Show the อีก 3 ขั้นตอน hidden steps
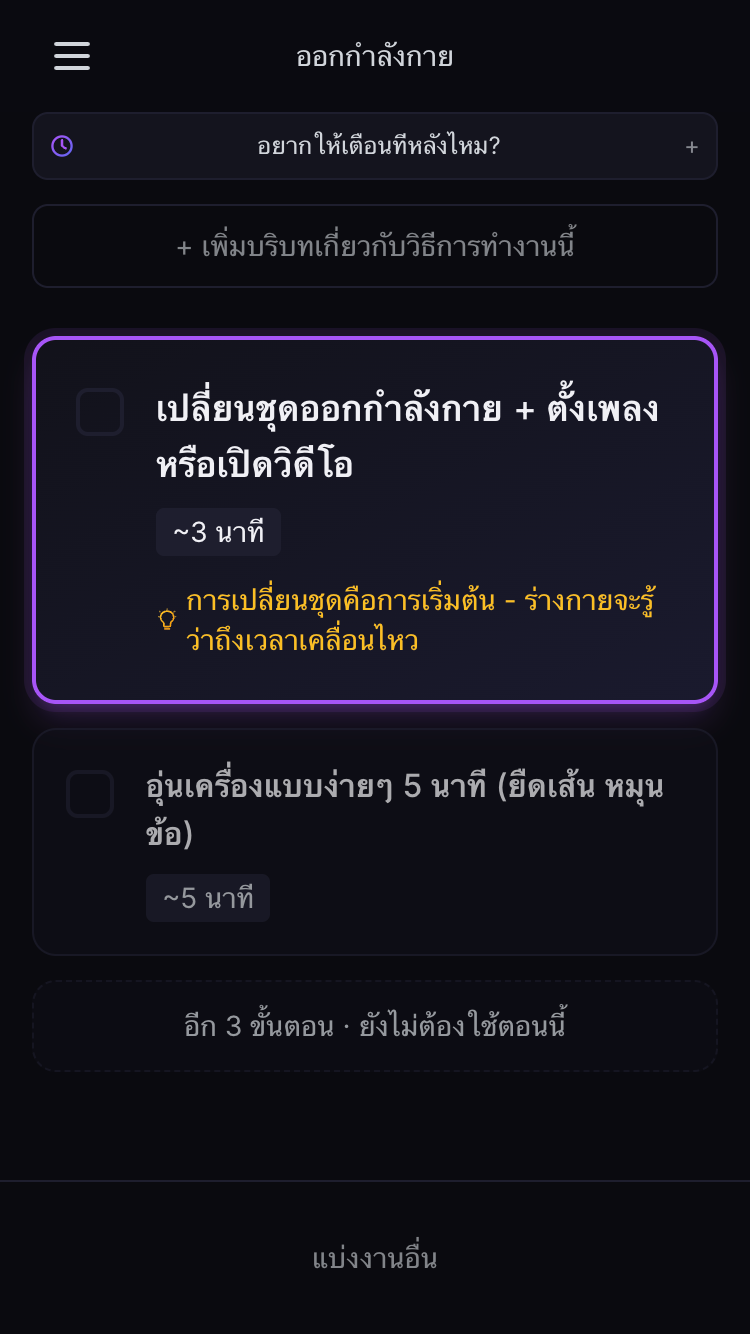Image resolution: width=750 pixels, height=1334 pixels. pyautogui.click(x=375, y=1026)
